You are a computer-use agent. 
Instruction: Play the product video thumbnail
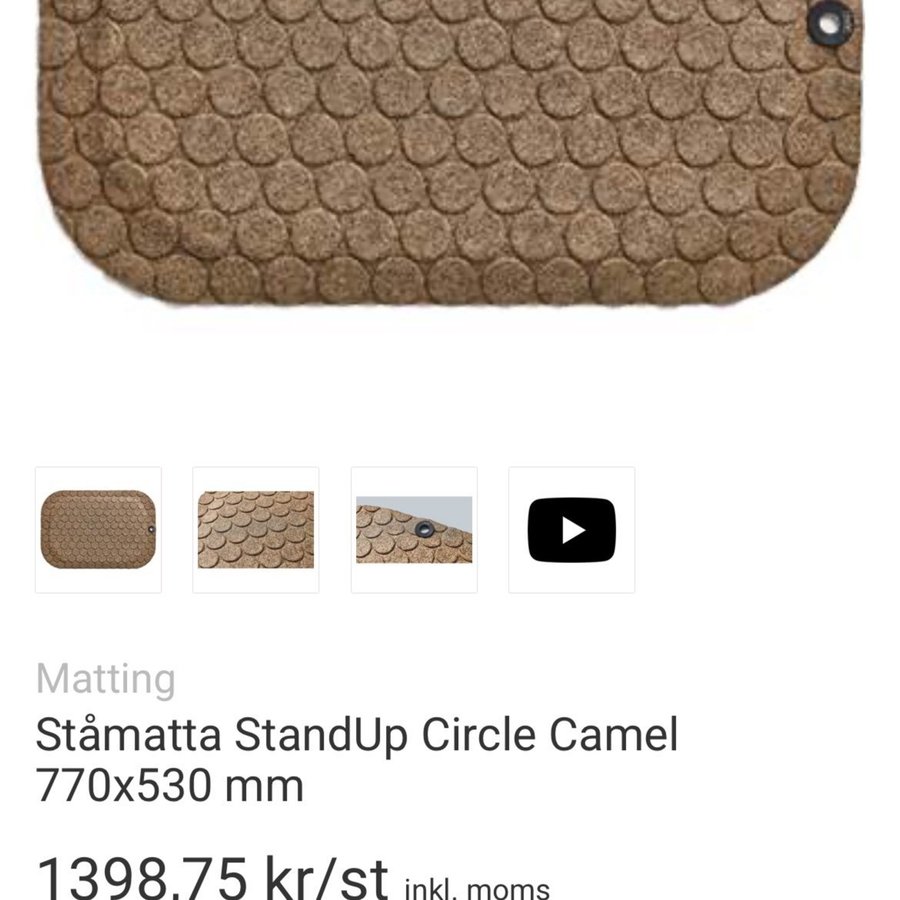pos(571,530)
